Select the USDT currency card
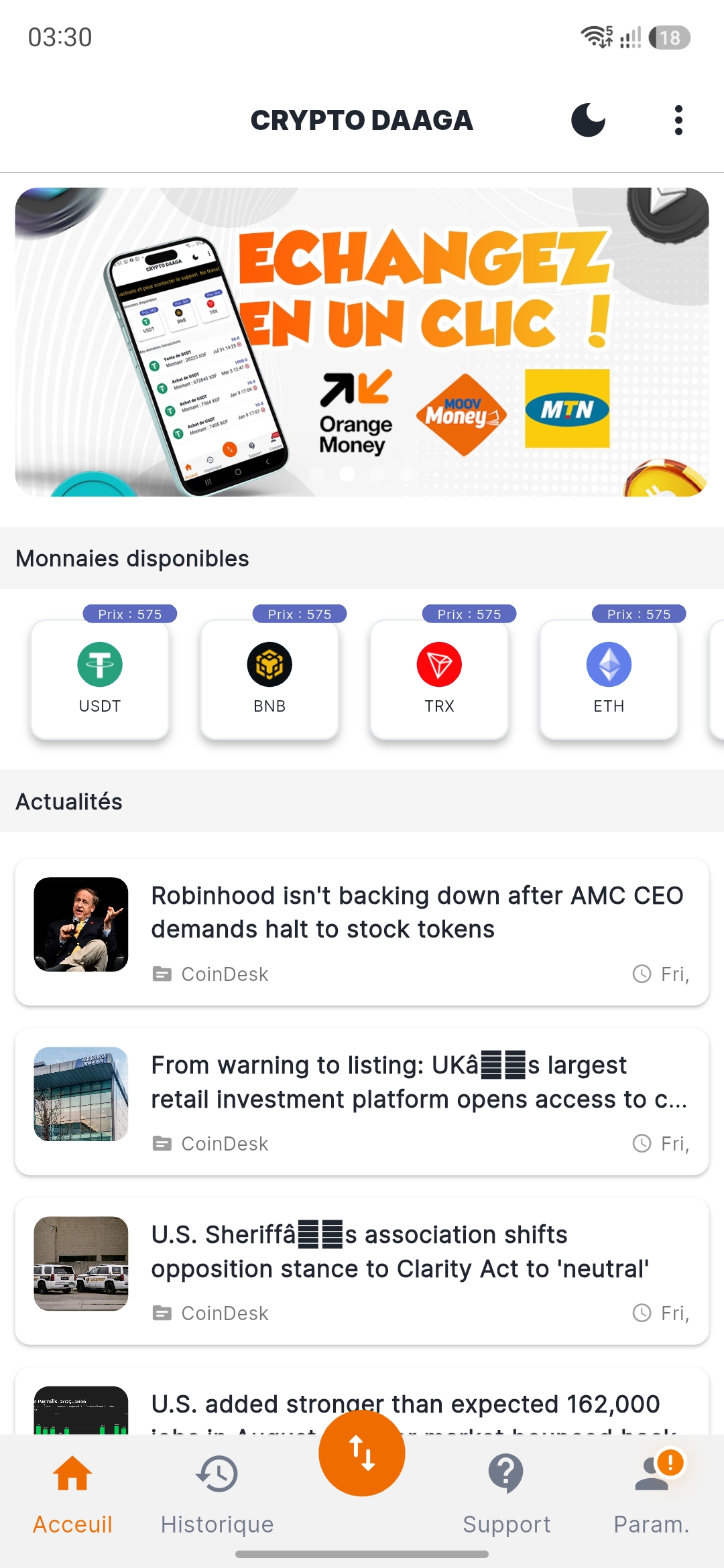Screen dimensions: 724x1568 100,679
